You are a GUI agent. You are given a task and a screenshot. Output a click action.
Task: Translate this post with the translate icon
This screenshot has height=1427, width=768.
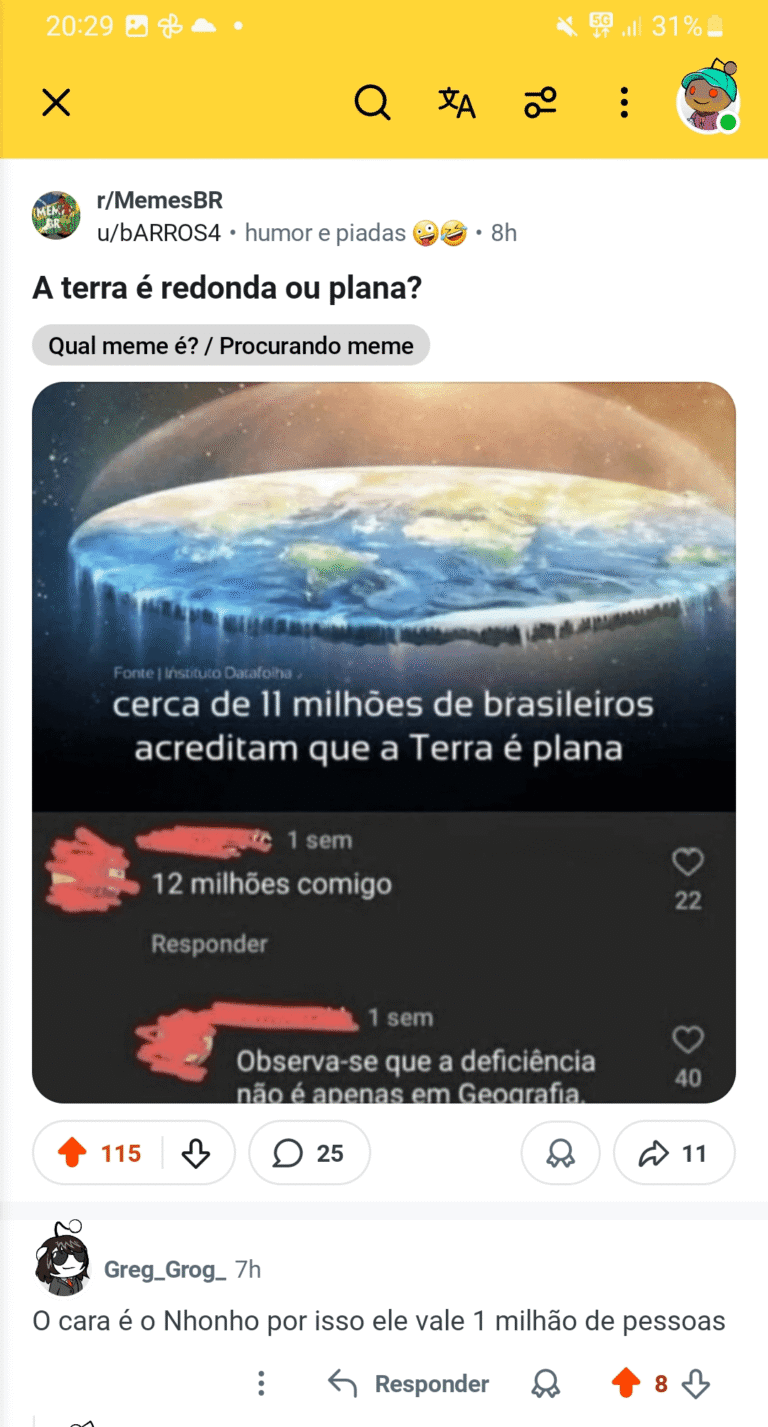click(x=457, y=102)
